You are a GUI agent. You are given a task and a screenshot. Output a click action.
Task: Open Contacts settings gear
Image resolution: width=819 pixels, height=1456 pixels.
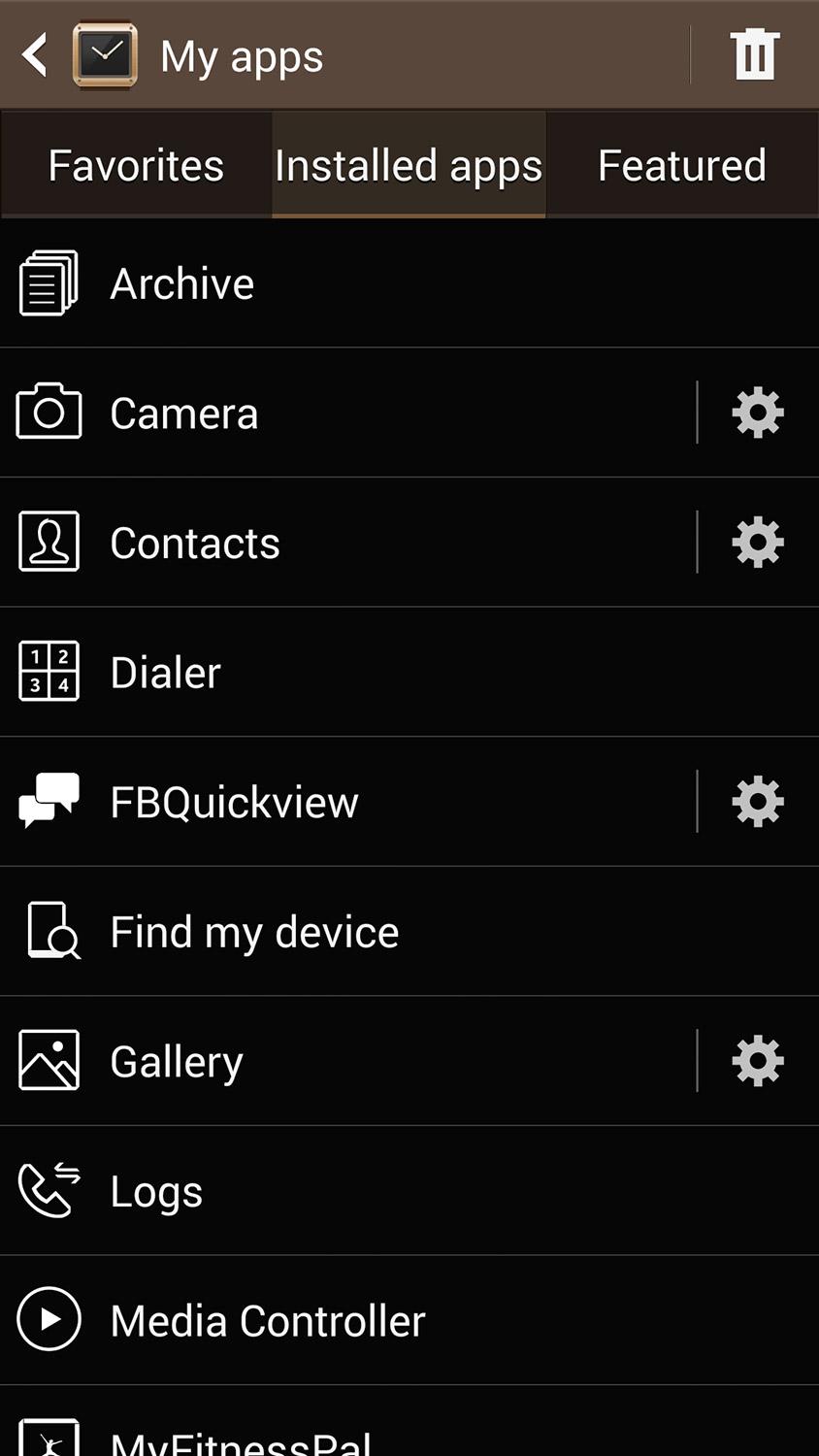coord(758,543)
